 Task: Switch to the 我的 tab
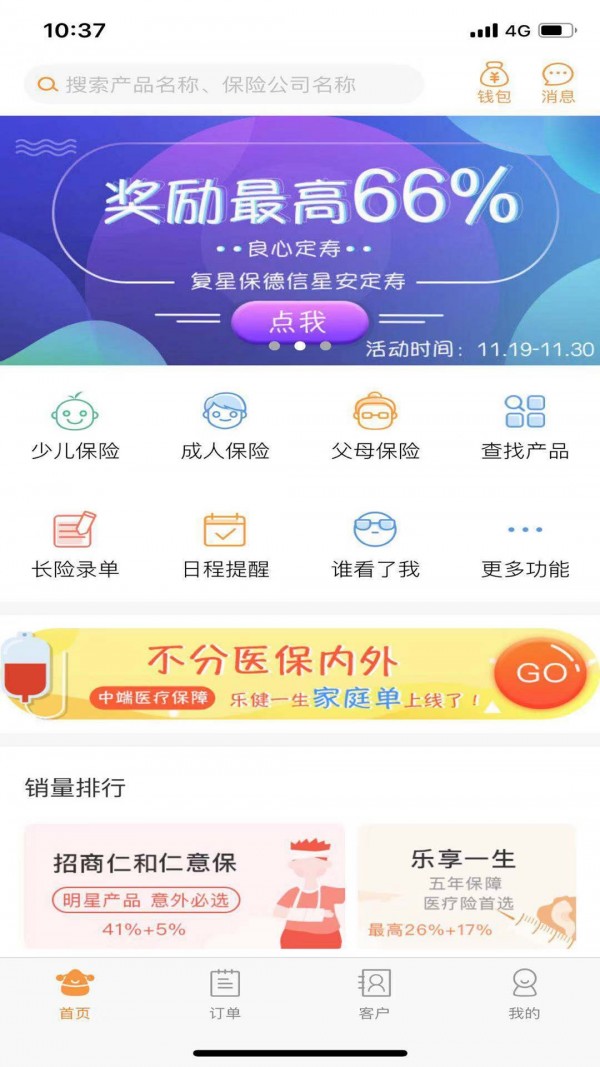(x=524, y=995)
